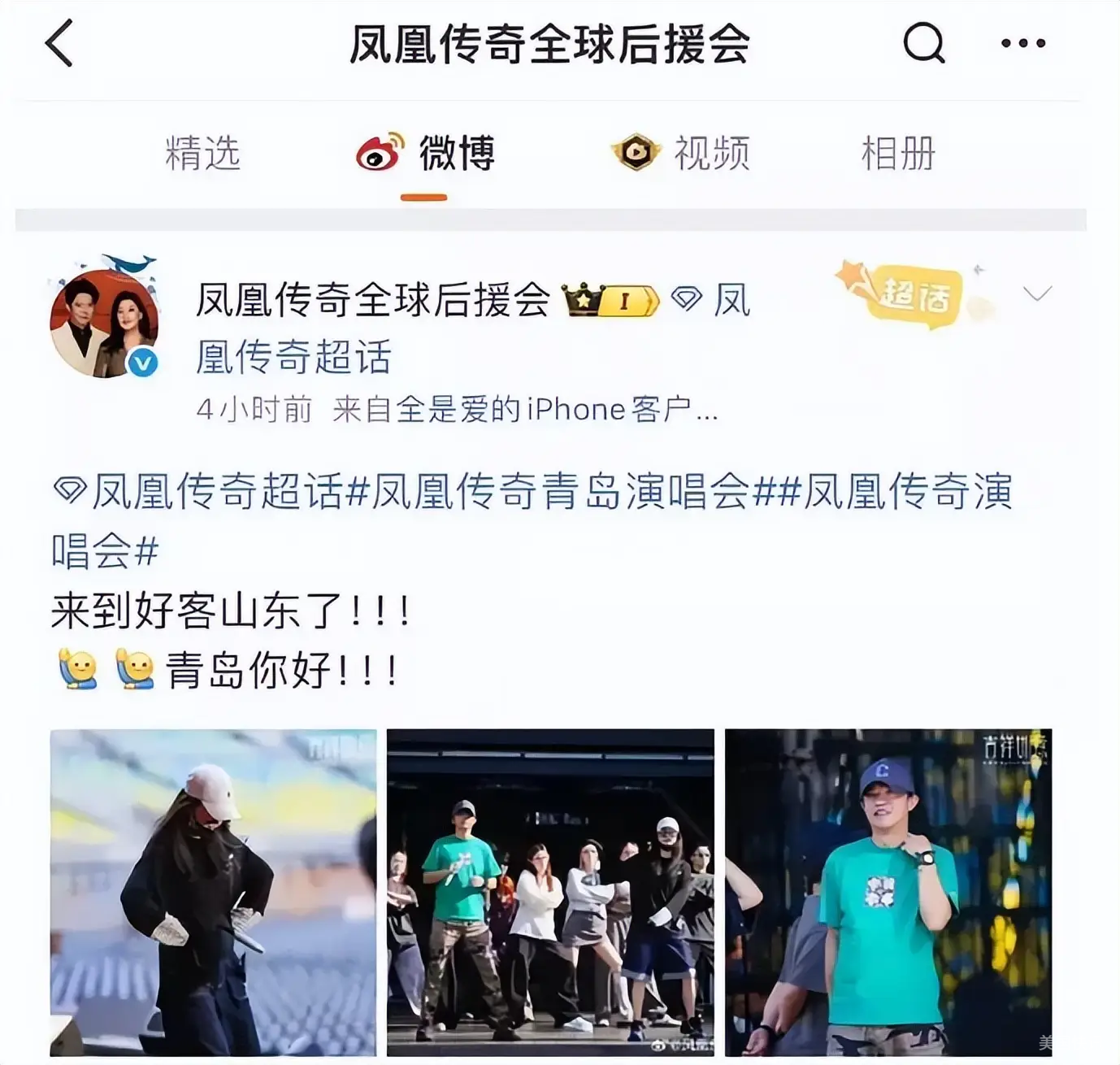The height and width of the screenshot is (1065, 1120).
Task: Open search in the fan club page
Action: coord(924,42)
